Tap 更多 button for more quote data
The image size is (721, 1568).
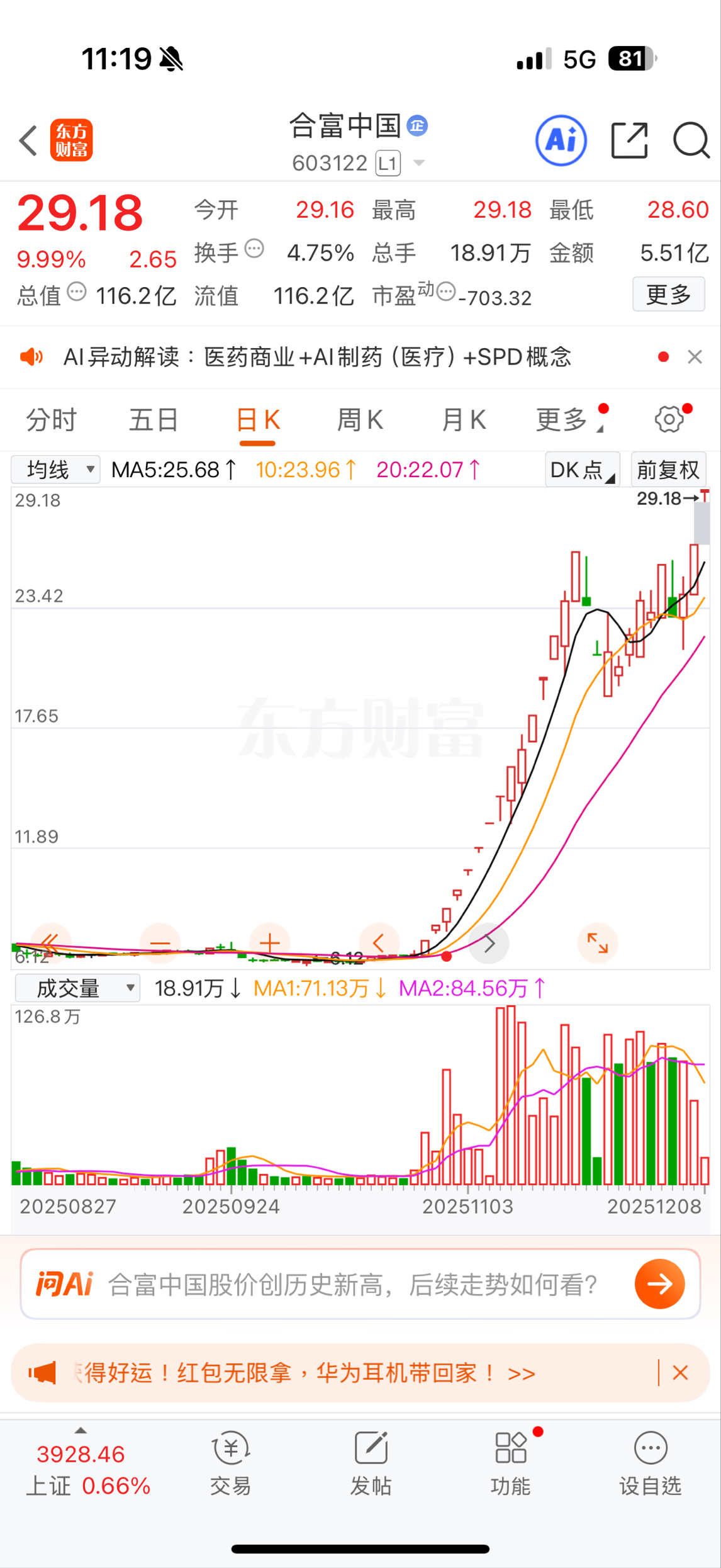(668, 294)
